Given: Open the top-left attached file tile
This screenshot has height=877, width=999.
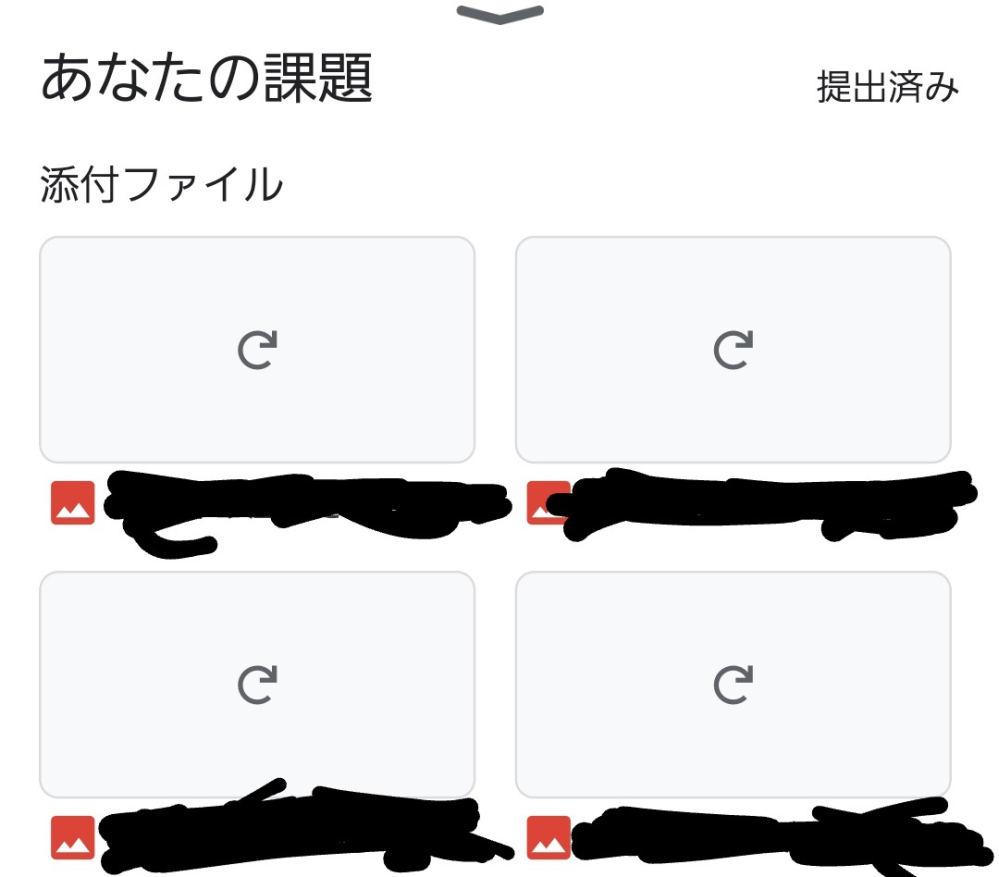Looking at the screenshot, I should 257,350.
